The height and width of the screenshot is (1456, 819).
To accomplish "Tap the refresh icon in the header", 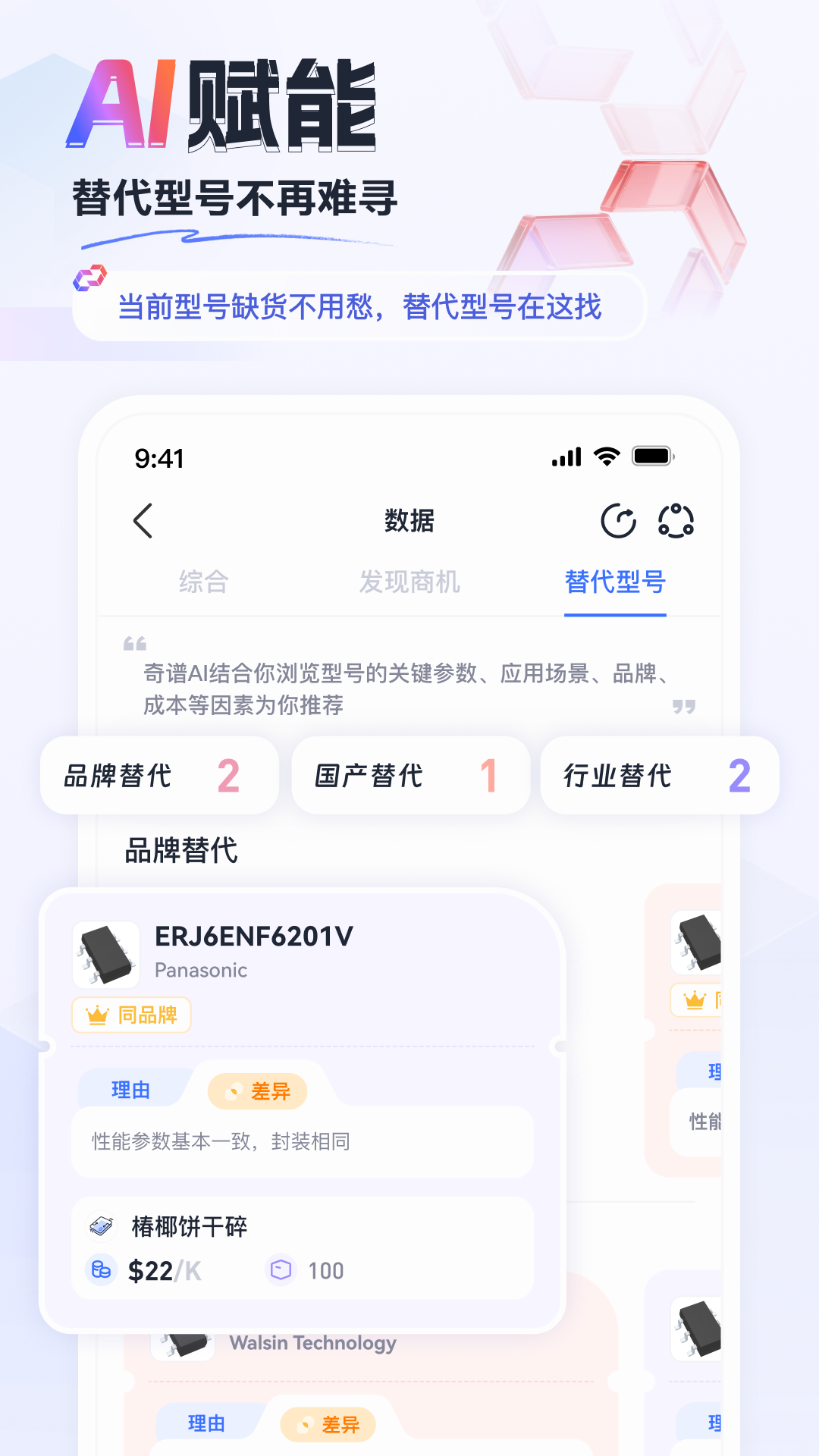I will (620, 520).
